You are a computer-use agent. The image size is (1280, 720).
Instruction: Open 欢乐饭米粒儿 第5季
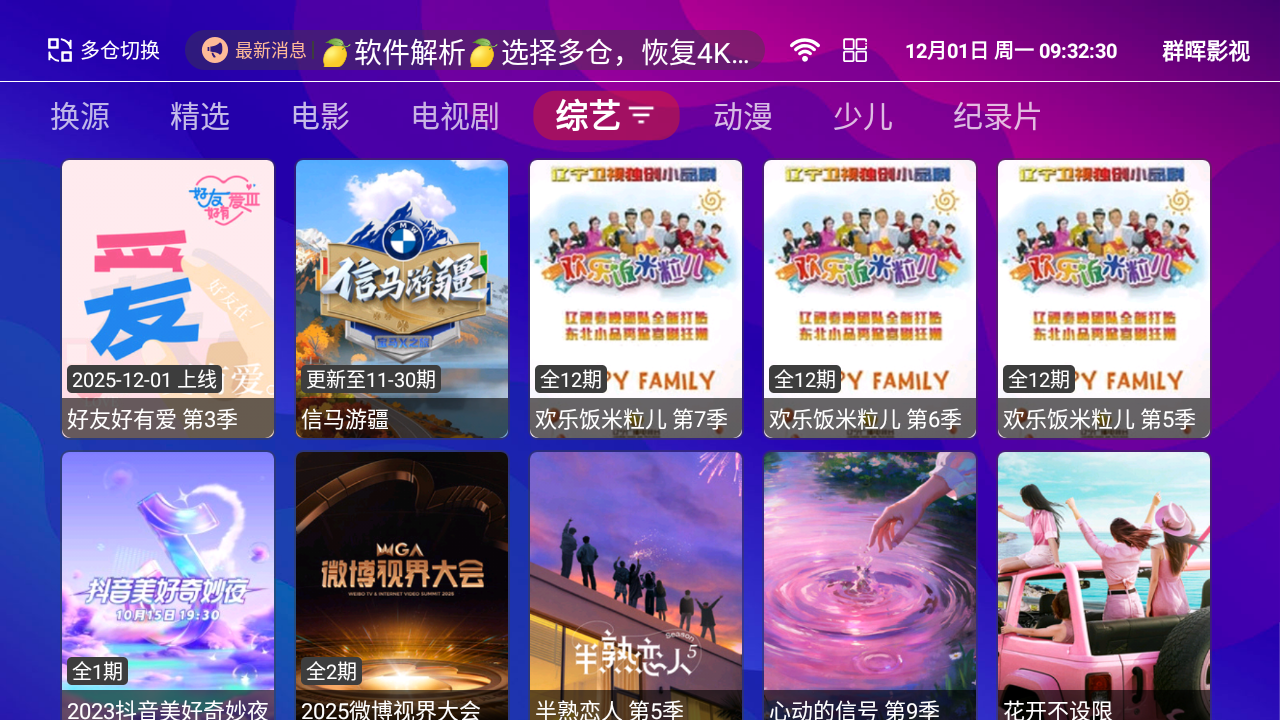pyautogui.click(x=1104, y=298)
